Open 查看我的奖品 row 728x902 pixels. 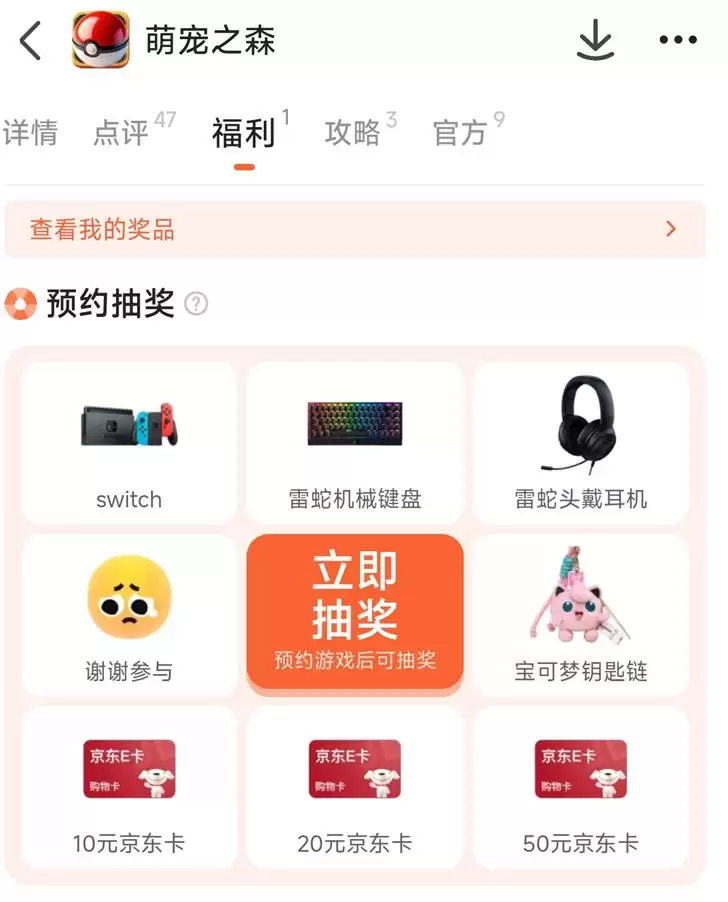pyautogui.click(x=355, y=230)
